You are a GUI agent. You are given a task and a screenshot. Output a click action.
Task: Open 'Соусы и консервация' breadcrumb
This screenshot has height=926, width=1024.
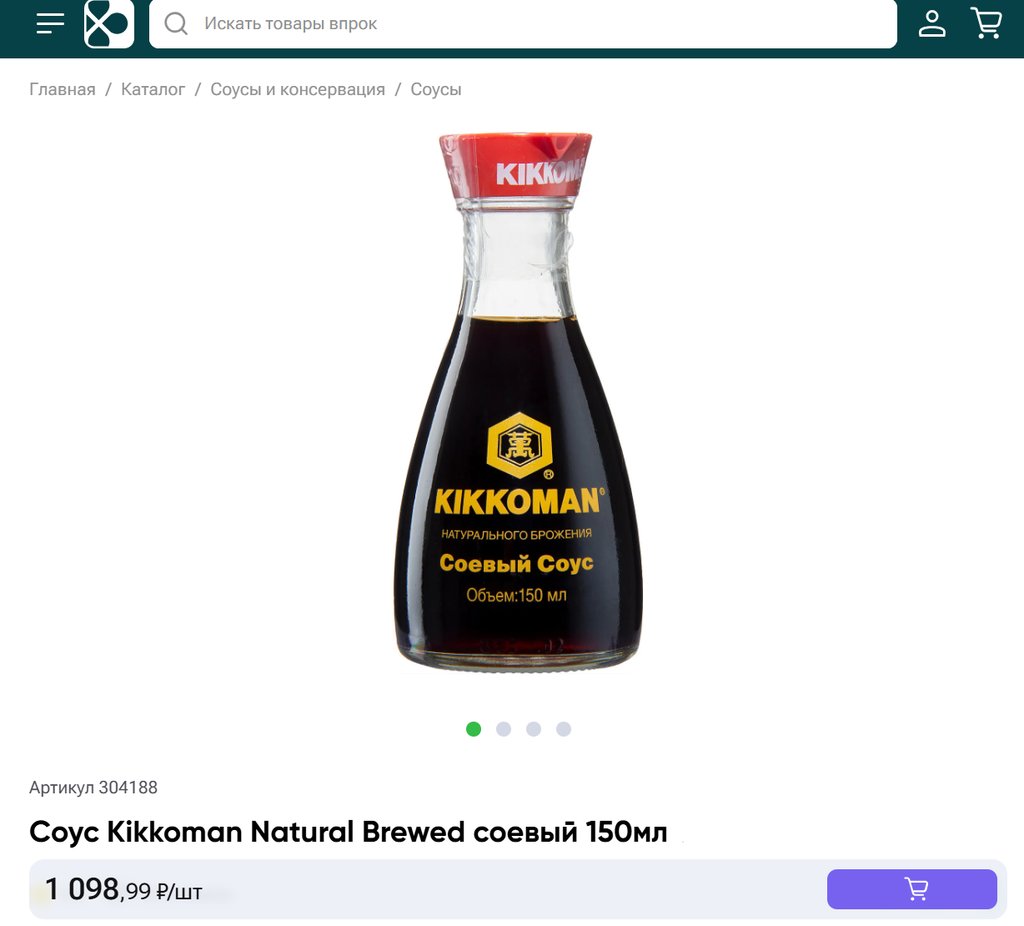pos(298,89)
